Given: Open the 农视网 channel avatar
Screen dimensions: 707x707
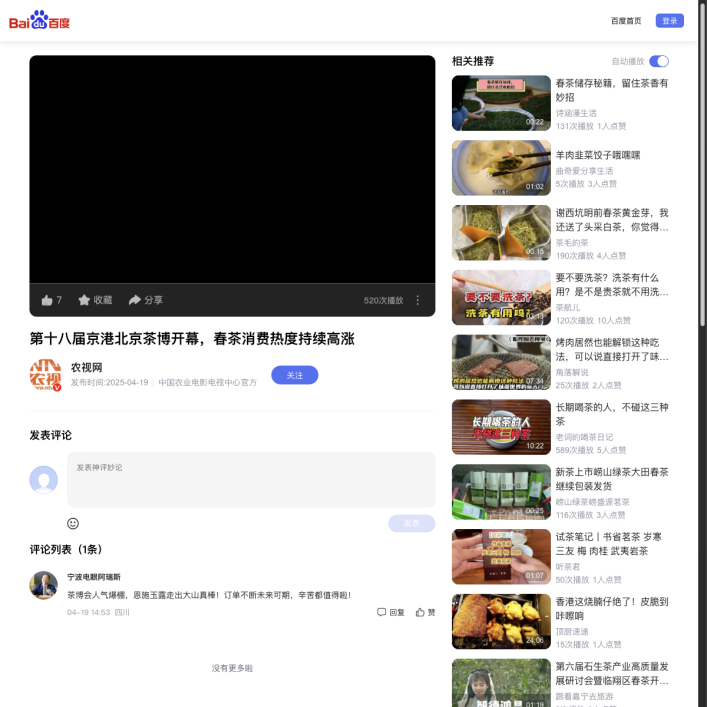Looking at the screenshot, I should click(45, 375).
